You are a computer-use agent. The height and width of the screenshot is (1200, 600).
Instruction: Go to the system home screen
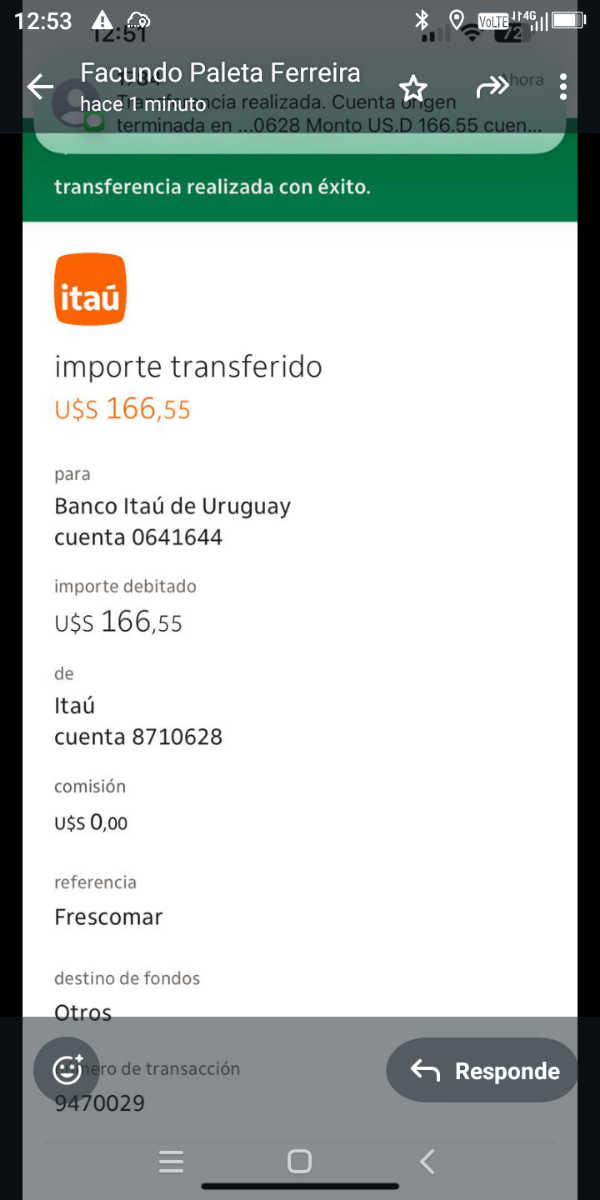click(x=299, y=1161)
